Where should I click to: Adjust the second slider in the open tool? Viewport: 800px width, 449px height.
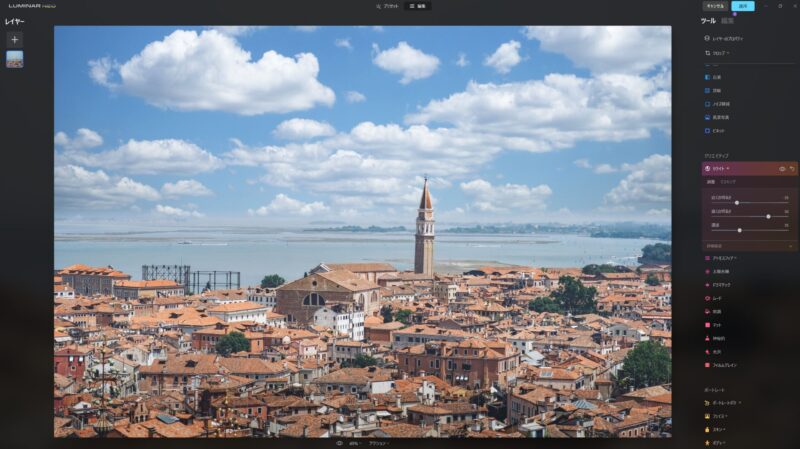click(768, 216)
